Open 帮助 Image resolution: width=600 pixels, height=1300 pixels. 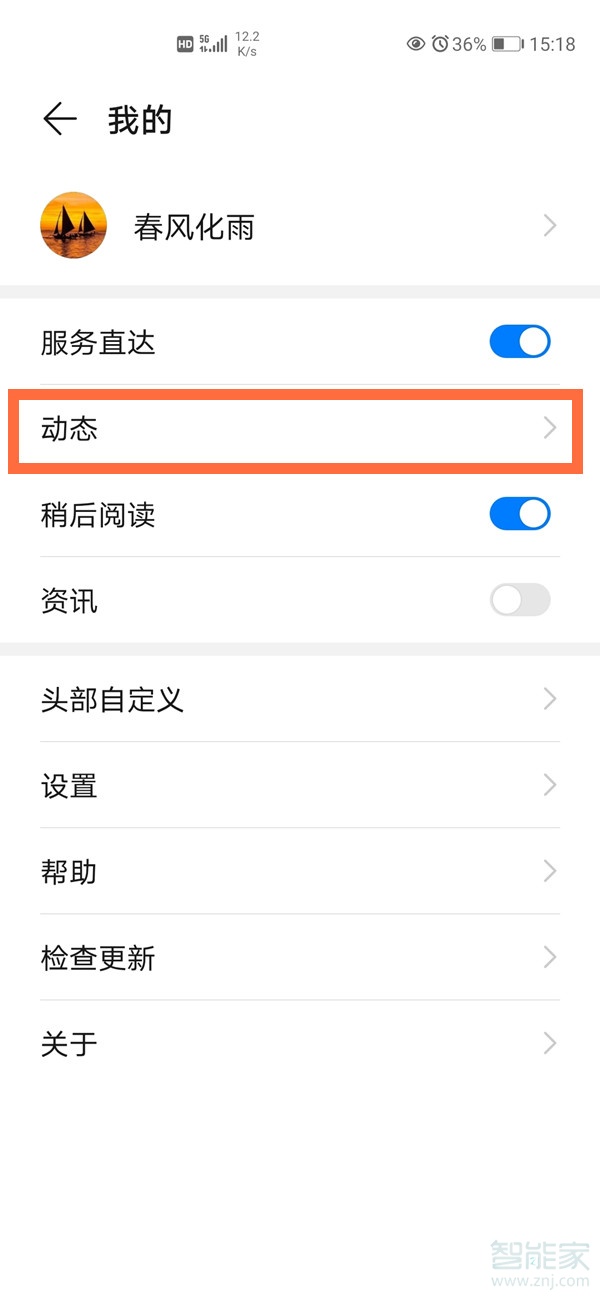300,871
